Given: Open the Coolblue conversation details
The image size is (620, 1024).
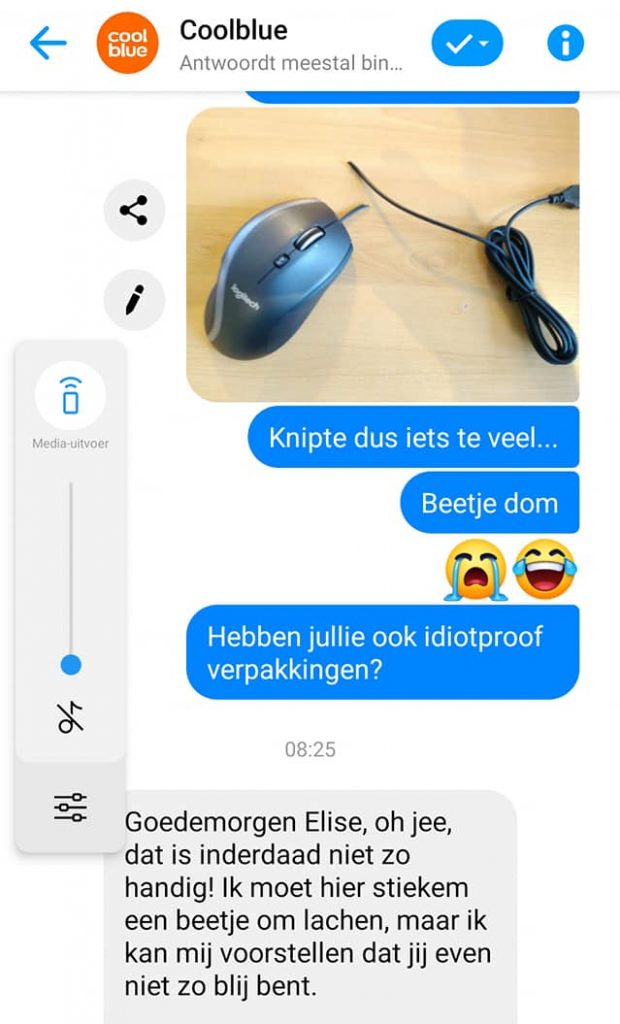Looking at the screenshot, I should pos(290,44).
